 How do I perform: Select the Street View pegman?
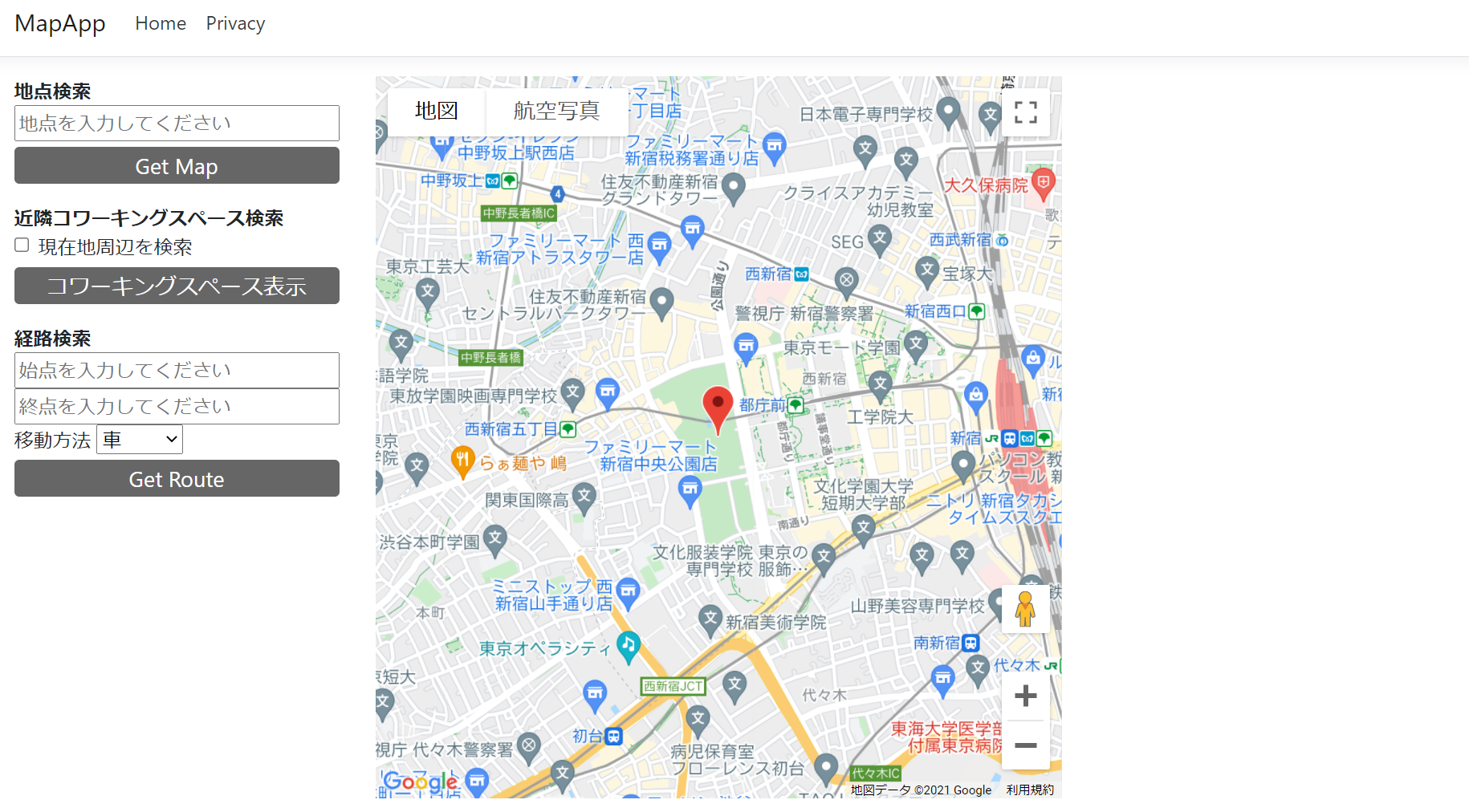(x=1025, y=609)
